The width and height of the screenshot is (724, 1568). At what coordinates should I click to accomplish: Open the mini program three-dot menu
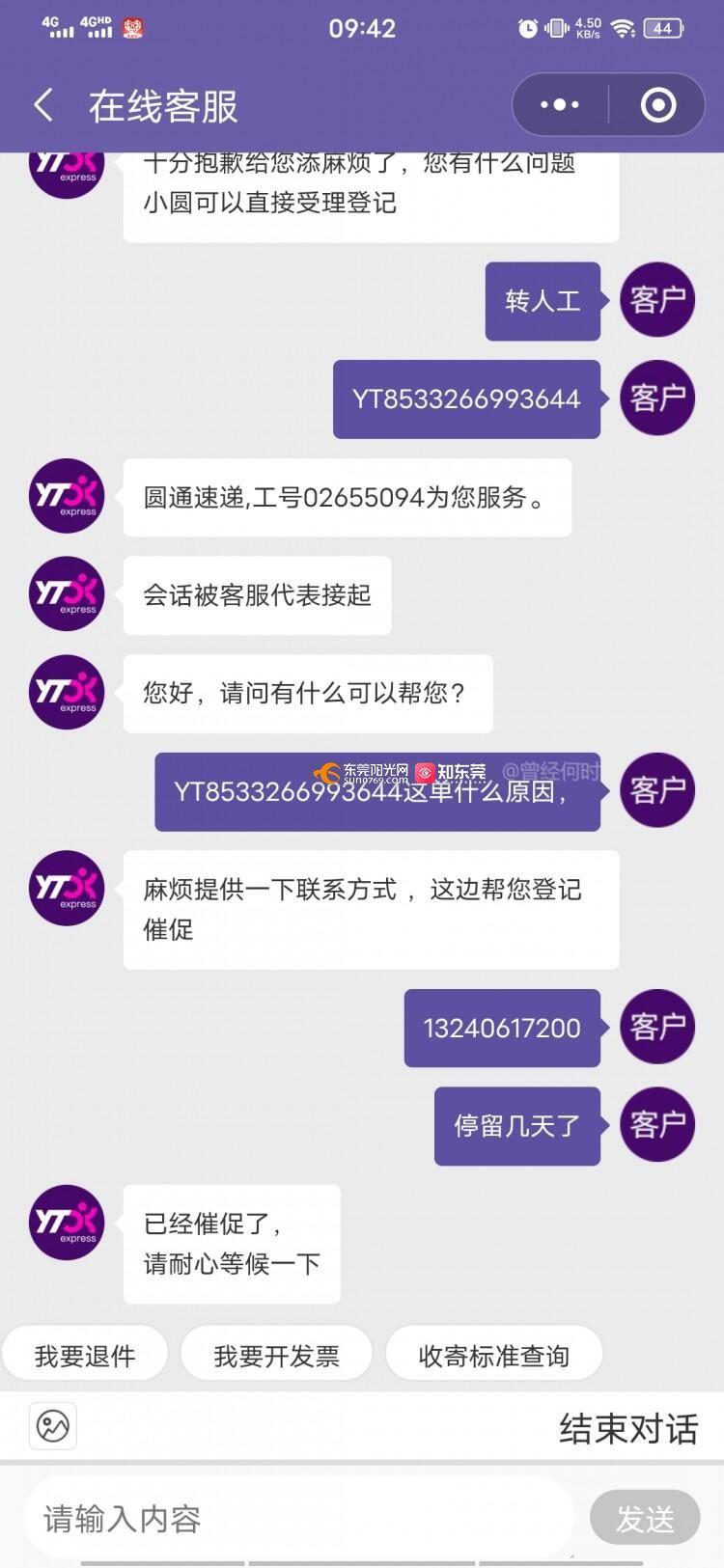pos(560,105)
